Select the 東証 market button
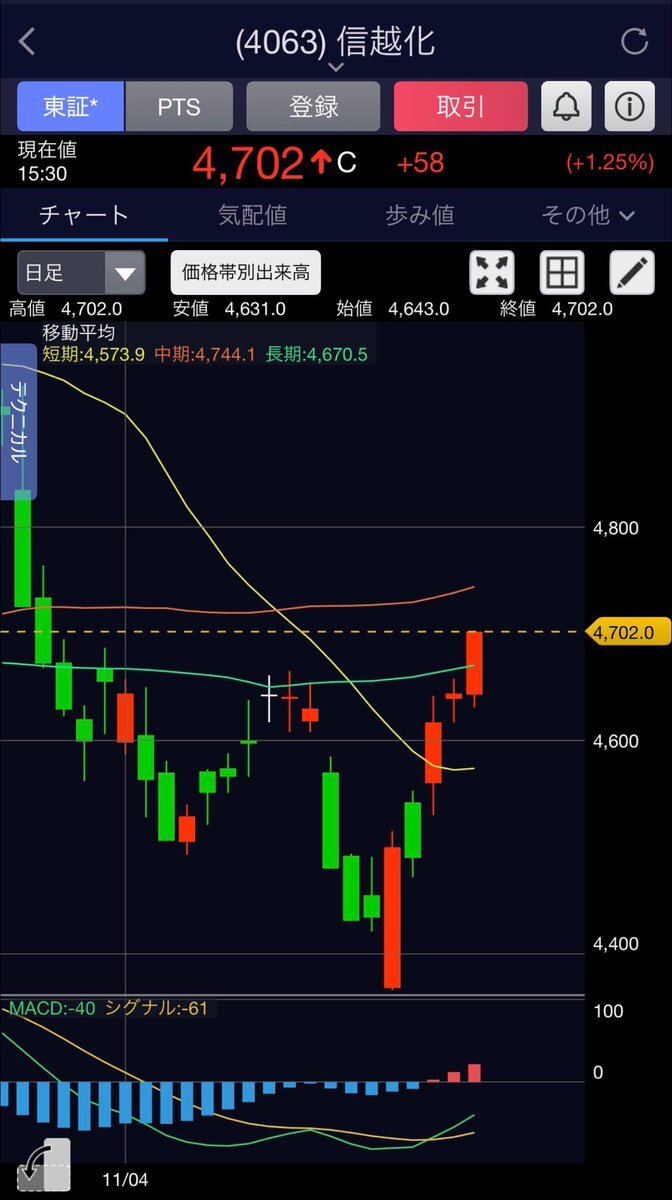This screenshot has height=1200, width=672. pos(70,107)
